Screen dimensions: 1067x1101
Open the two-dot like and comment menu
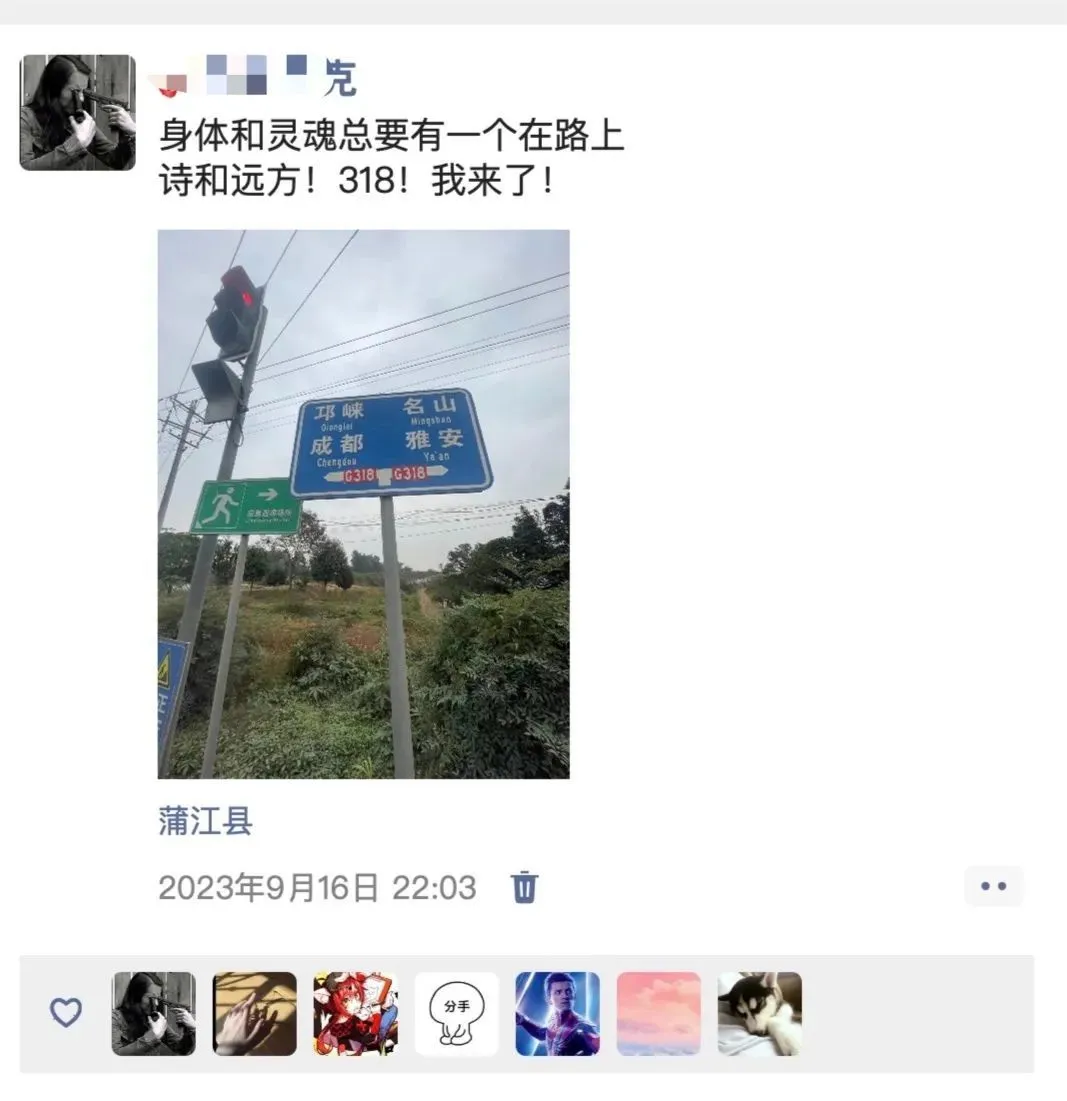pyautogui.click(x=993, y=886)
